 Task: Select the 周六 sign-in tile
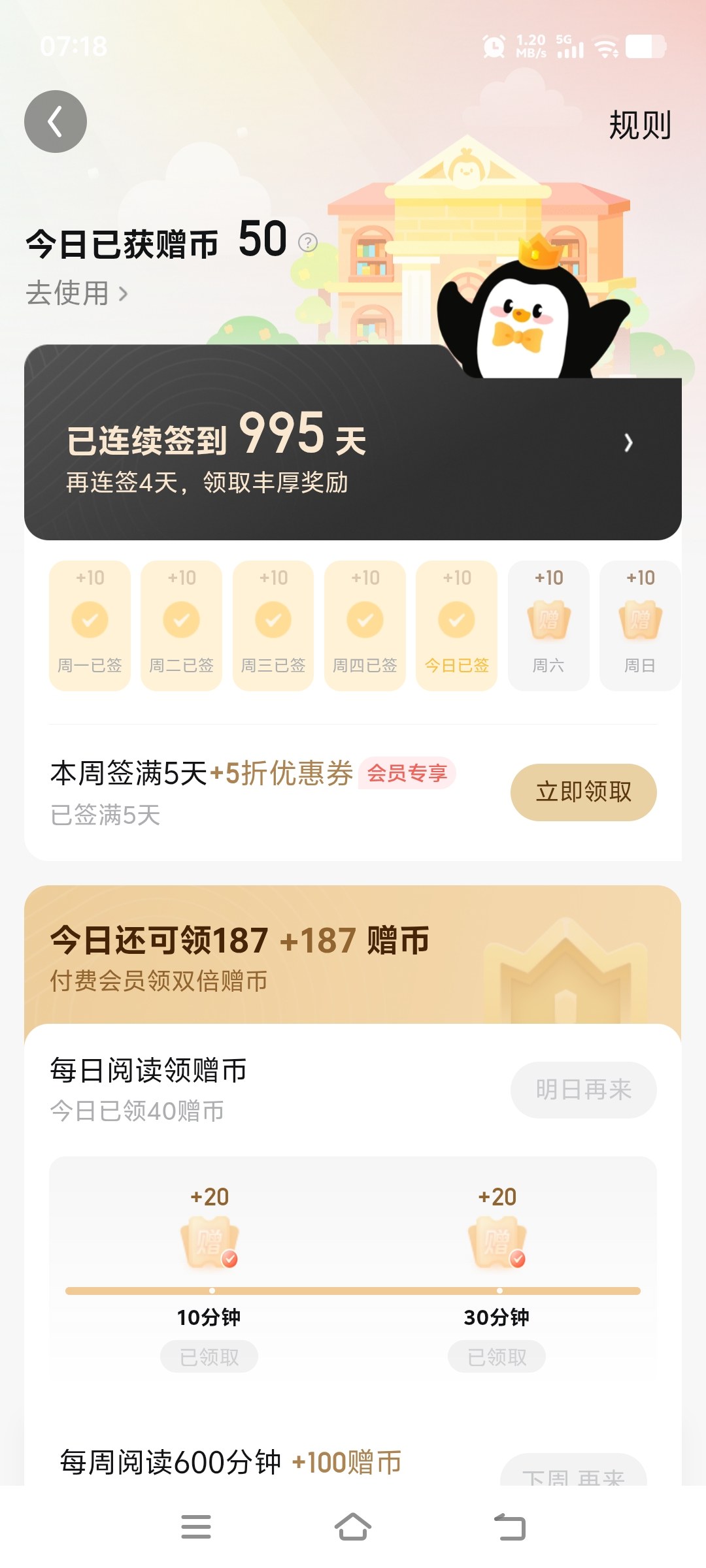548,625
